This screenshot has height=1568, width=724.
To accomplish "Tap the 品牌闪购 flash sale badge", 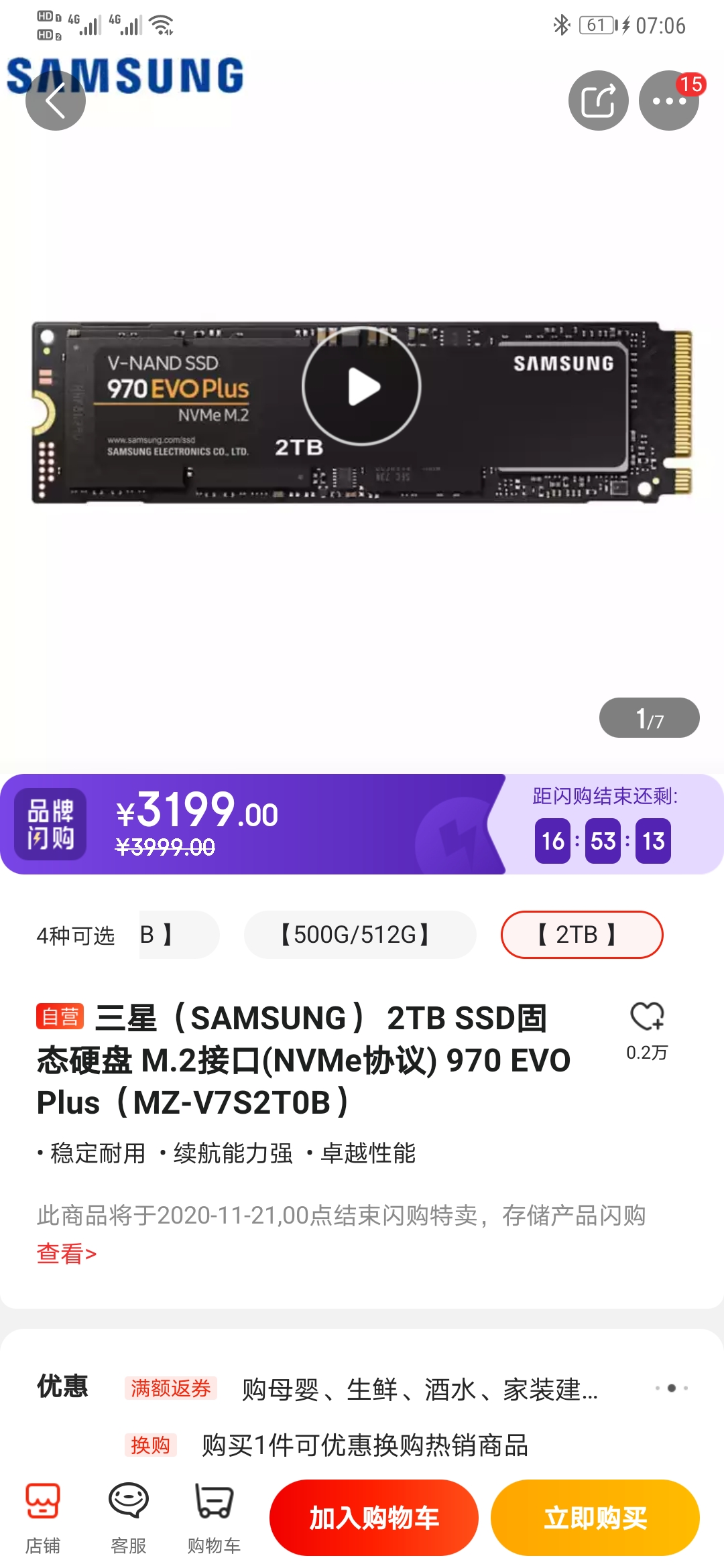I will [x=49, y=825].
